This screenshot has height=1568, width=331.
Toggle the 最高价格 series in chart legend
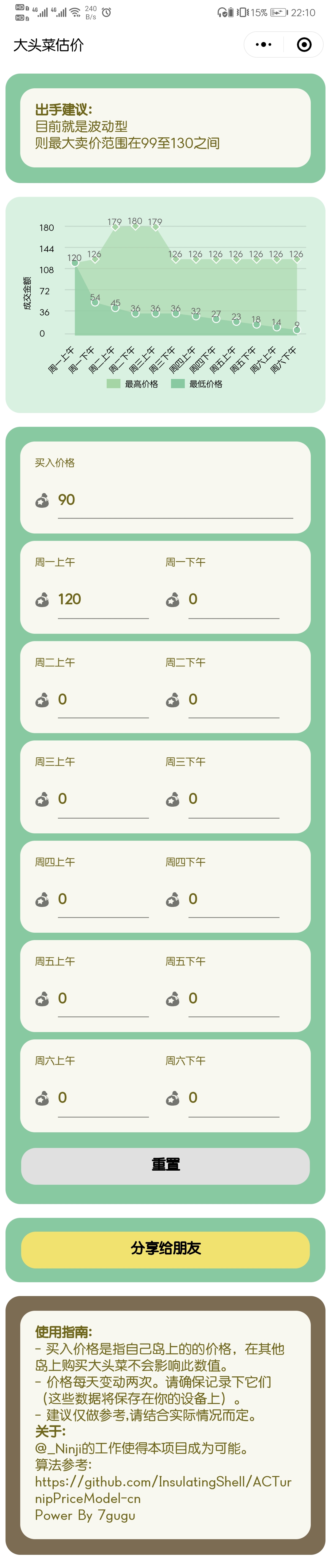click(133, 384)
